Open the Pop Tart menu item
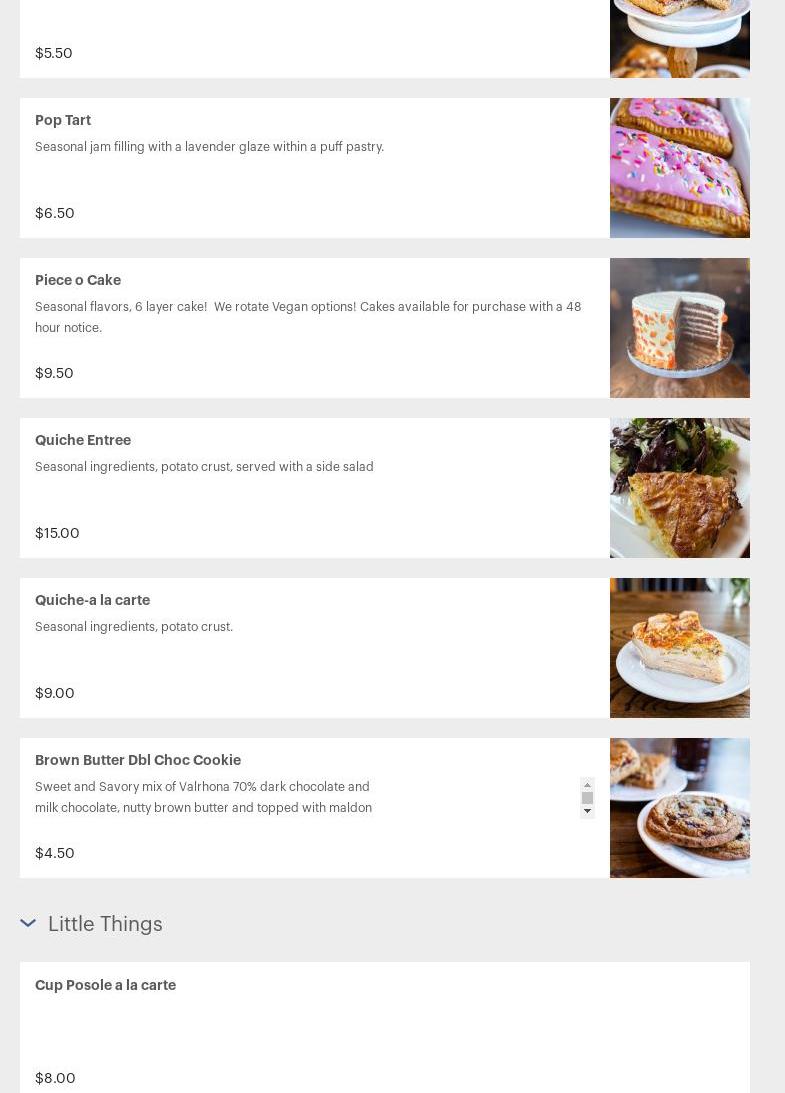 pyautogui.click(x=63, y=120)
